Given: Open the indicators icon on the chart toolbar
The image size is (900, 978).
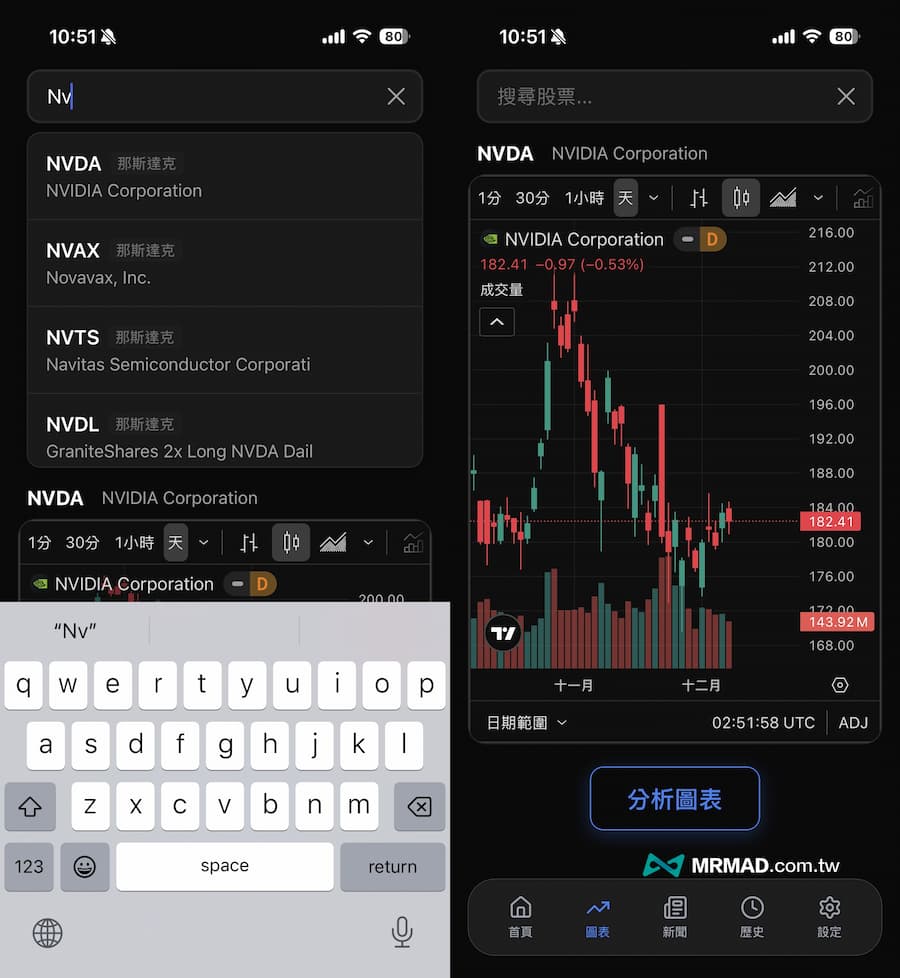Looking at the screenshot, I should click(863, 197).
